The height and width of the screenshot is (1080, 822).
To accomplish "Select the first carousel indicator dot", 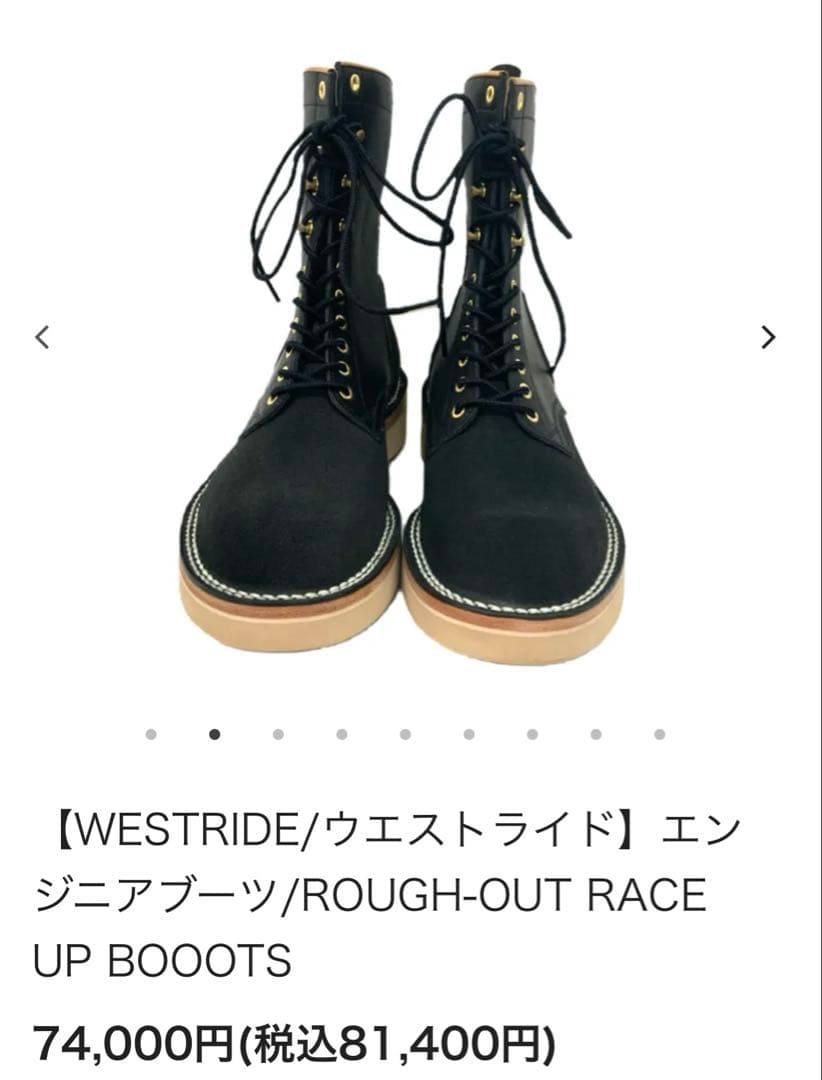I will pyautogui.click(x=148, y=733).
